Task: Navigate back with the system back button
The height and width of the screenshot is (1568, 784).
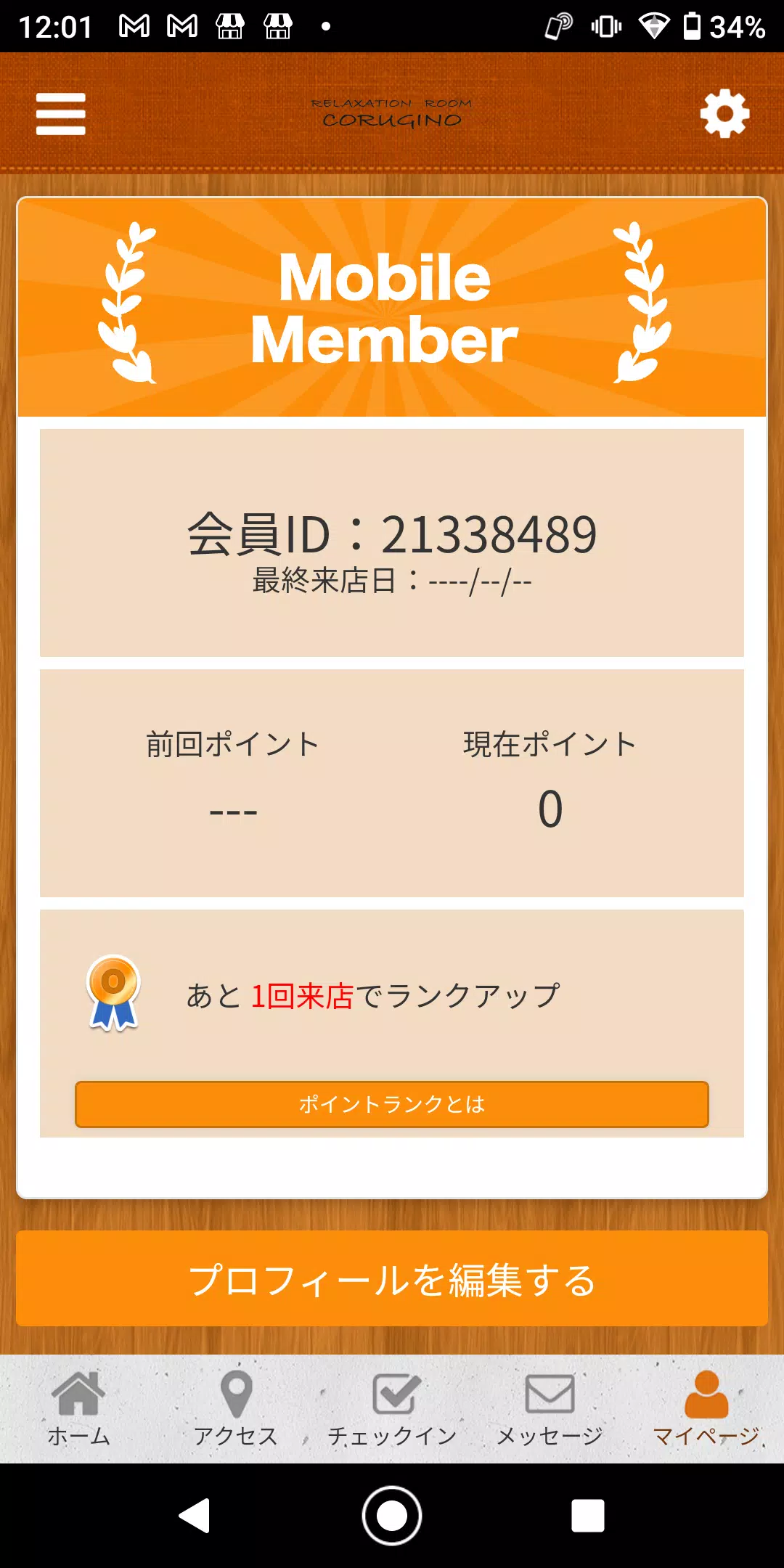Action: pyautogui.click(x=195, y=1516)
